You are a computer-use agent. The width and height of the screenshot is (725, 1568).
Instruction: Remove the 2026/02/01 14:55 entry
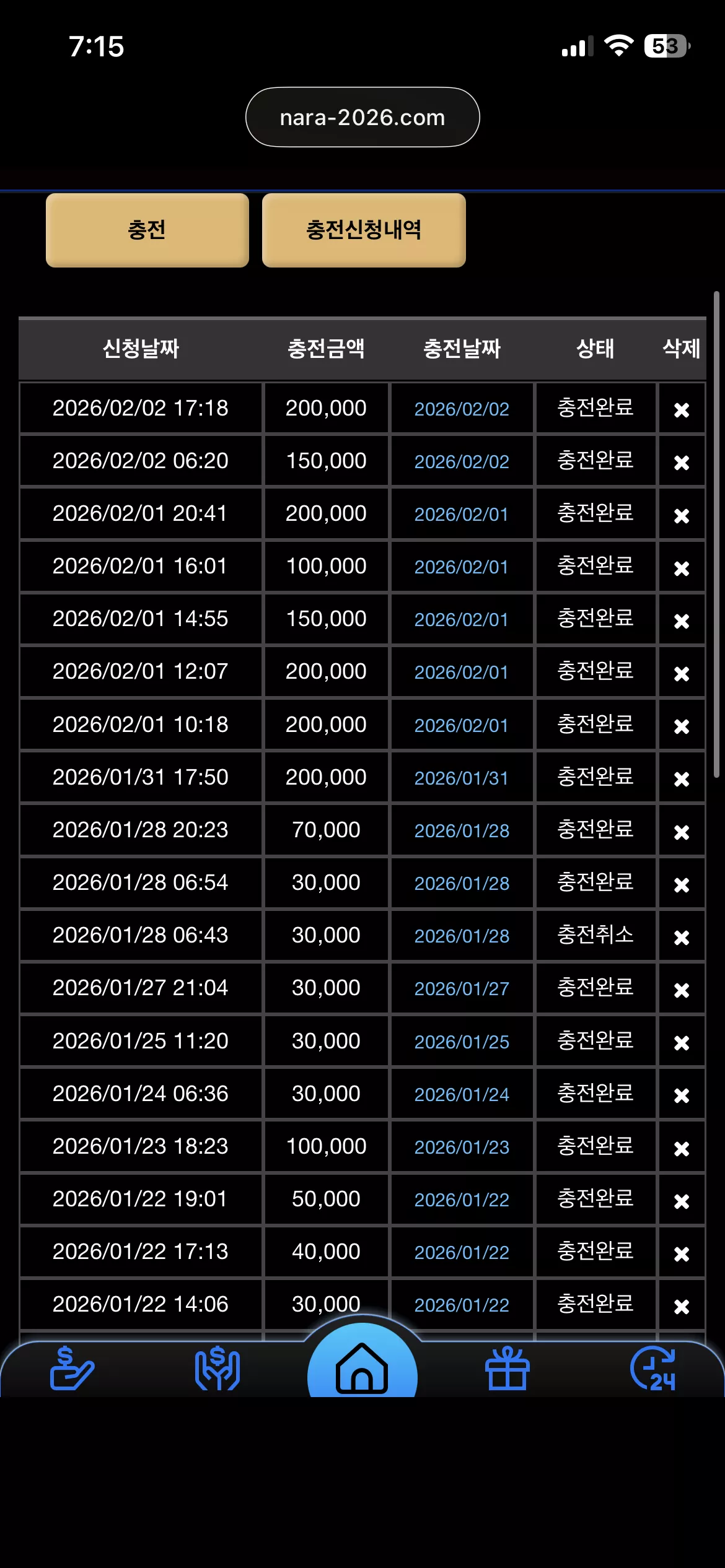click(682, 621)
